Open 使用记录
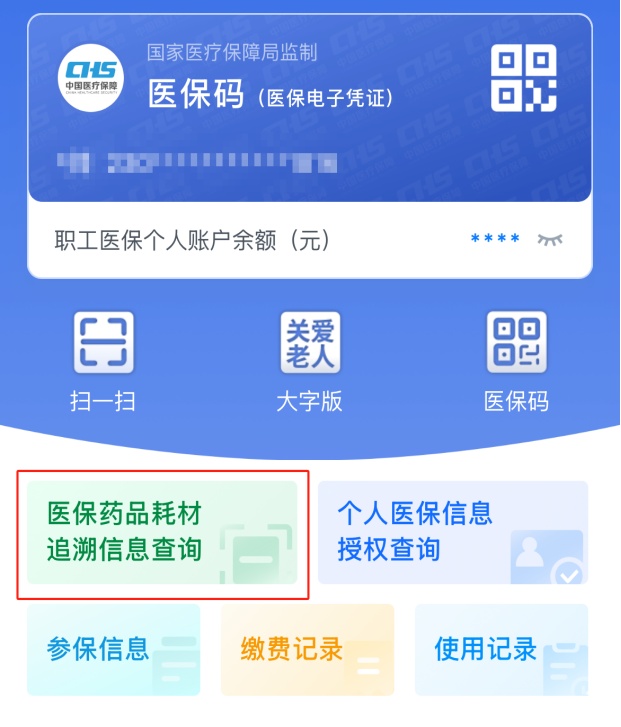 [501, 649]
